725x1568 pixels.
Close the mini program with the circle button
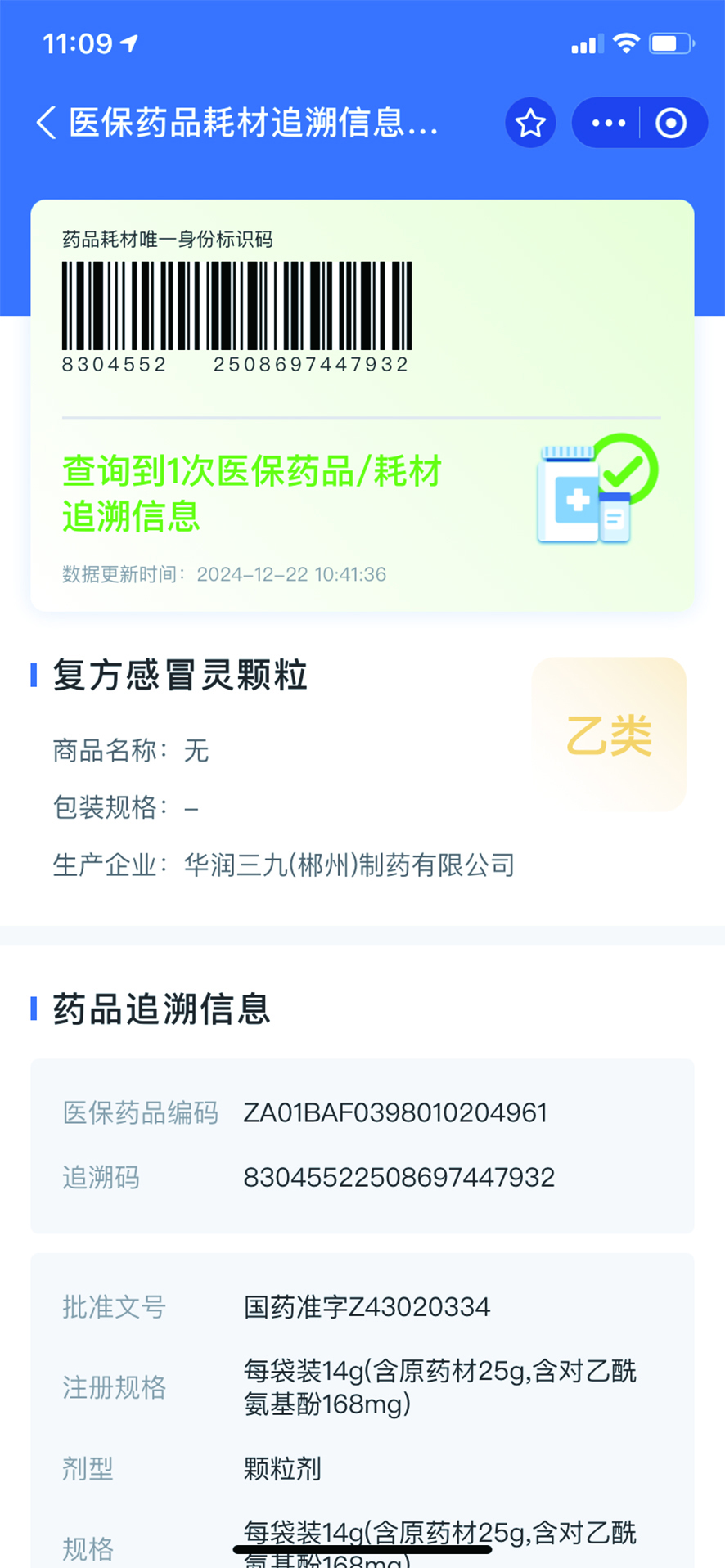[x=671, y=123]
